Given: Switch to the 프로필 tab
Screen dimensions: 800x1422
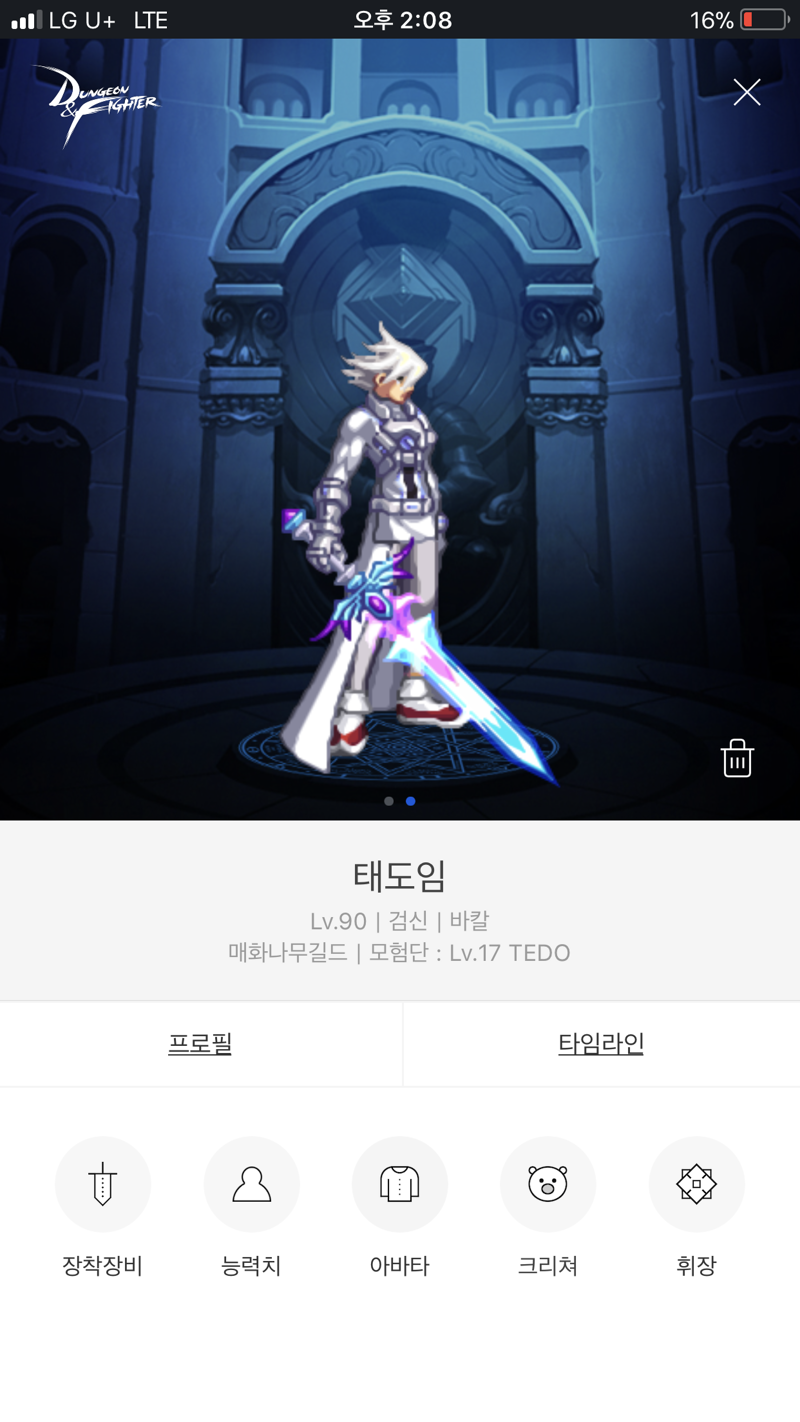Looking at the screenshot, I should tap(200, 1044).
